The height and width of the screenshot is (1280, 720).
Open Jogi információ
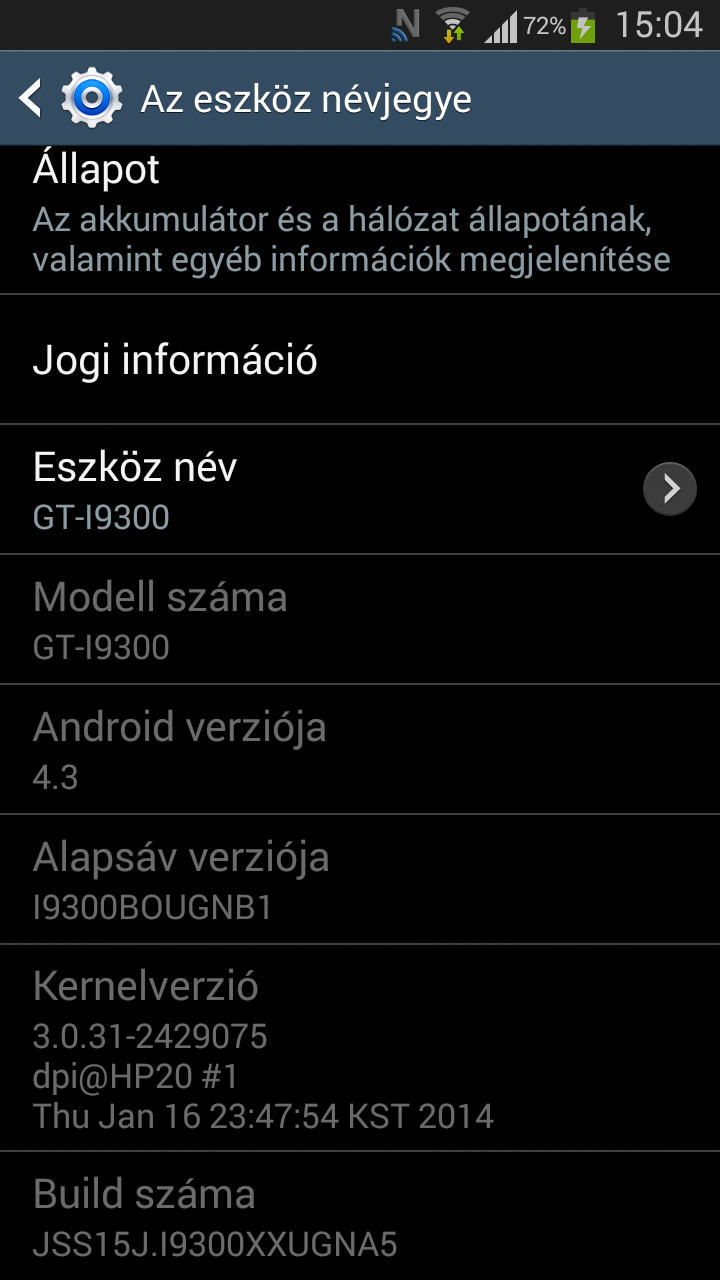point(360,360)
